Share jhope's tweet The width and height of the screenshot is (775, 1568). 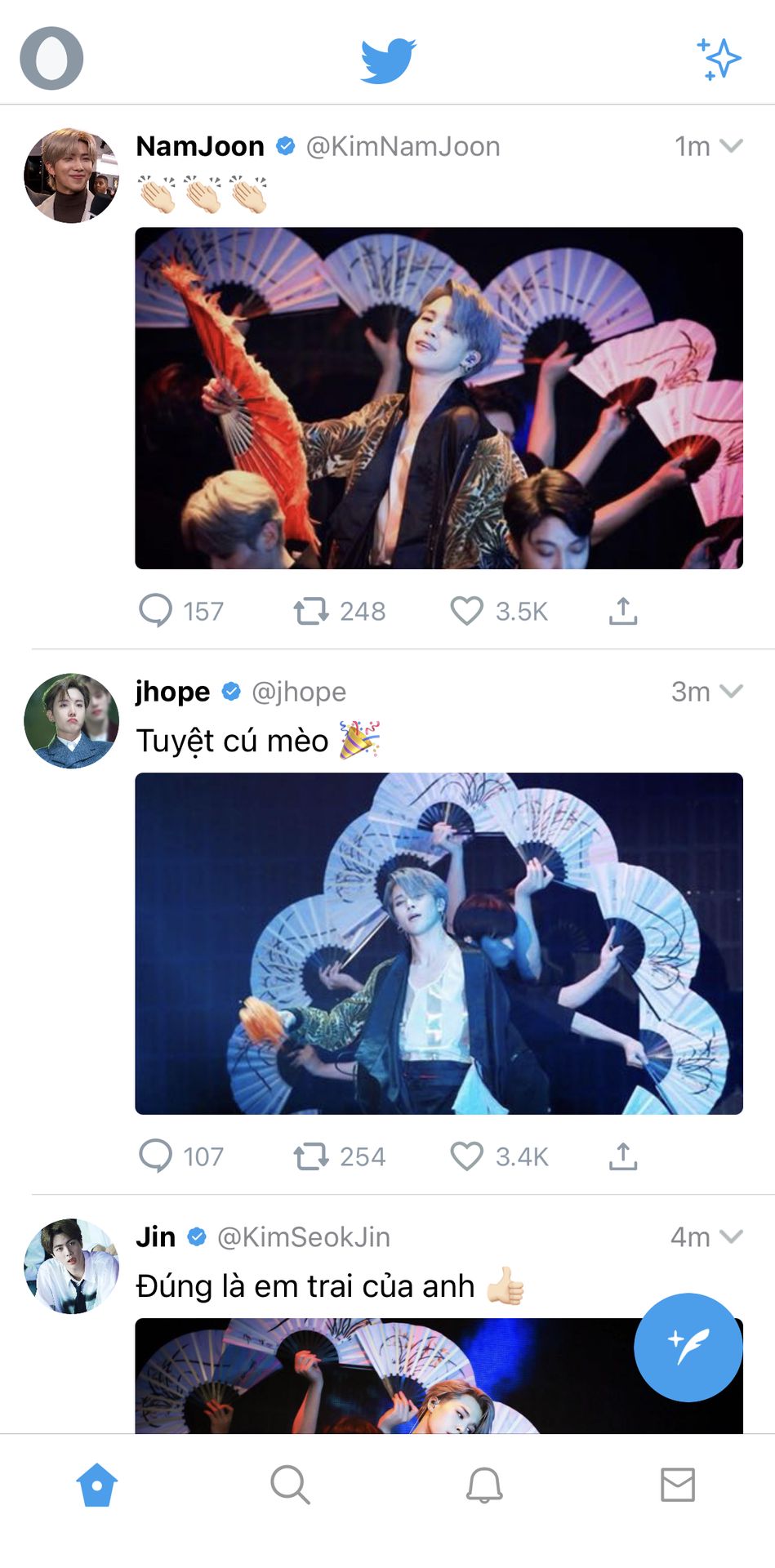coord(622,1156)
